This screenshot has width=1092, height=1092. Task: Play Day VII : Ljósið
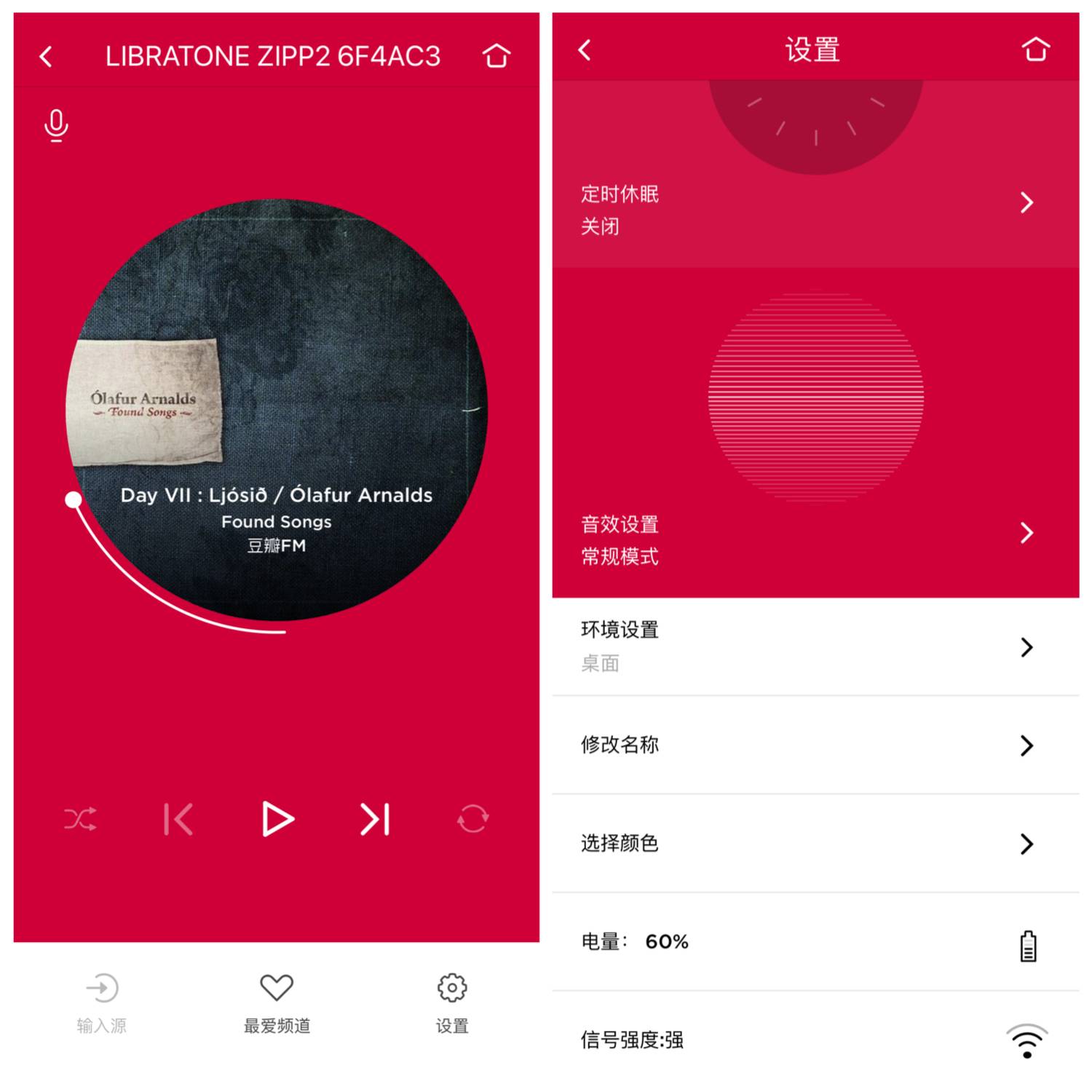(x=277, y=820)
